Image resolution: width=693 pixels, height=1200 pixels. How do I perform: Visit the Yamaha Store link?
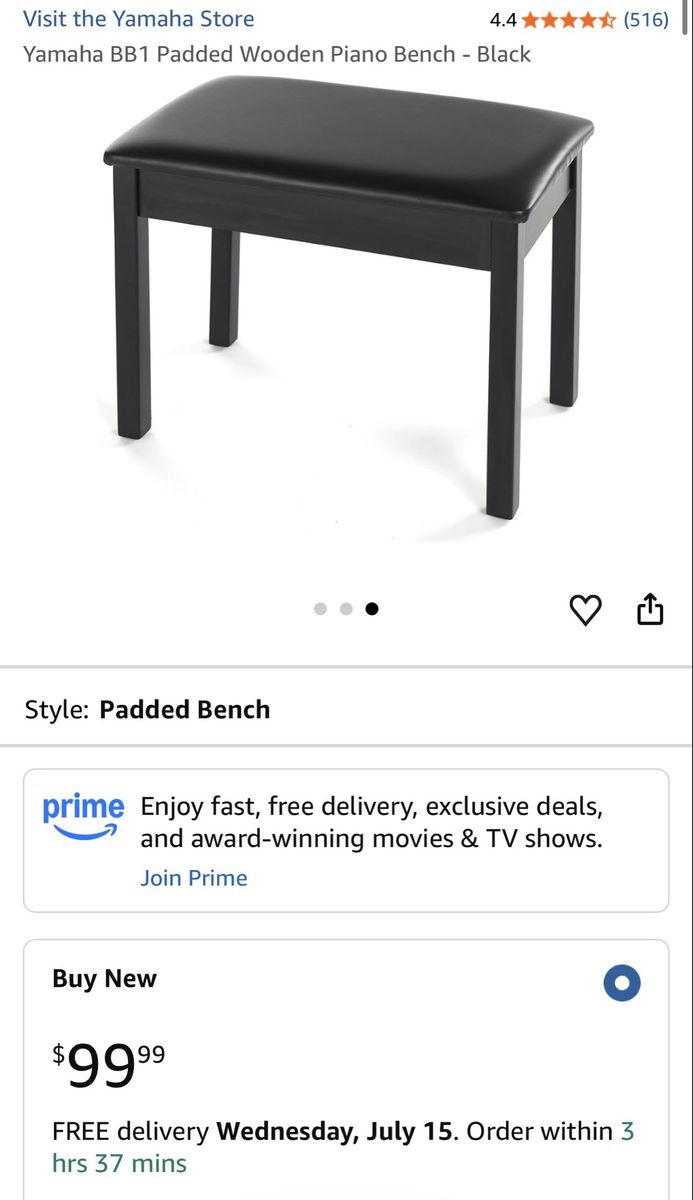pos(138,19)
